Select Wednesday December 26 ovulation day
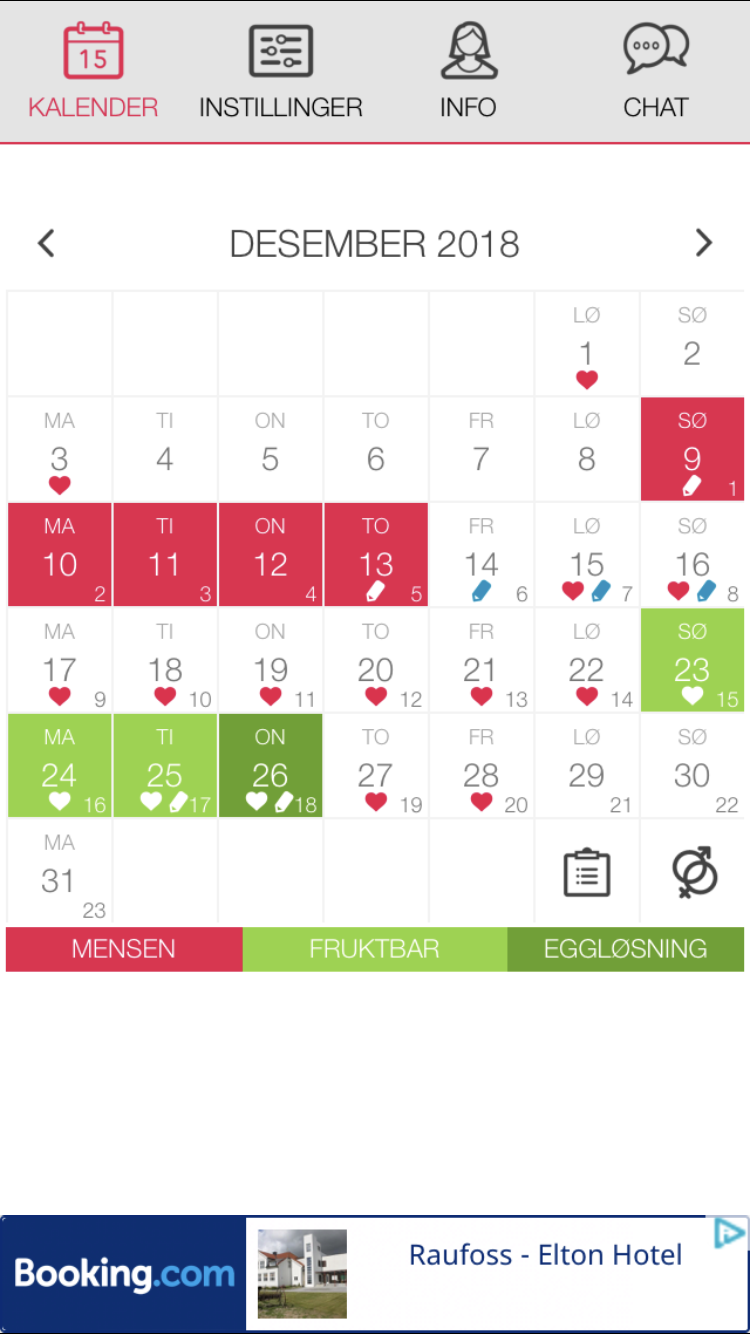The width and height of the screenshot is (750, 1334). pos(270,766)
